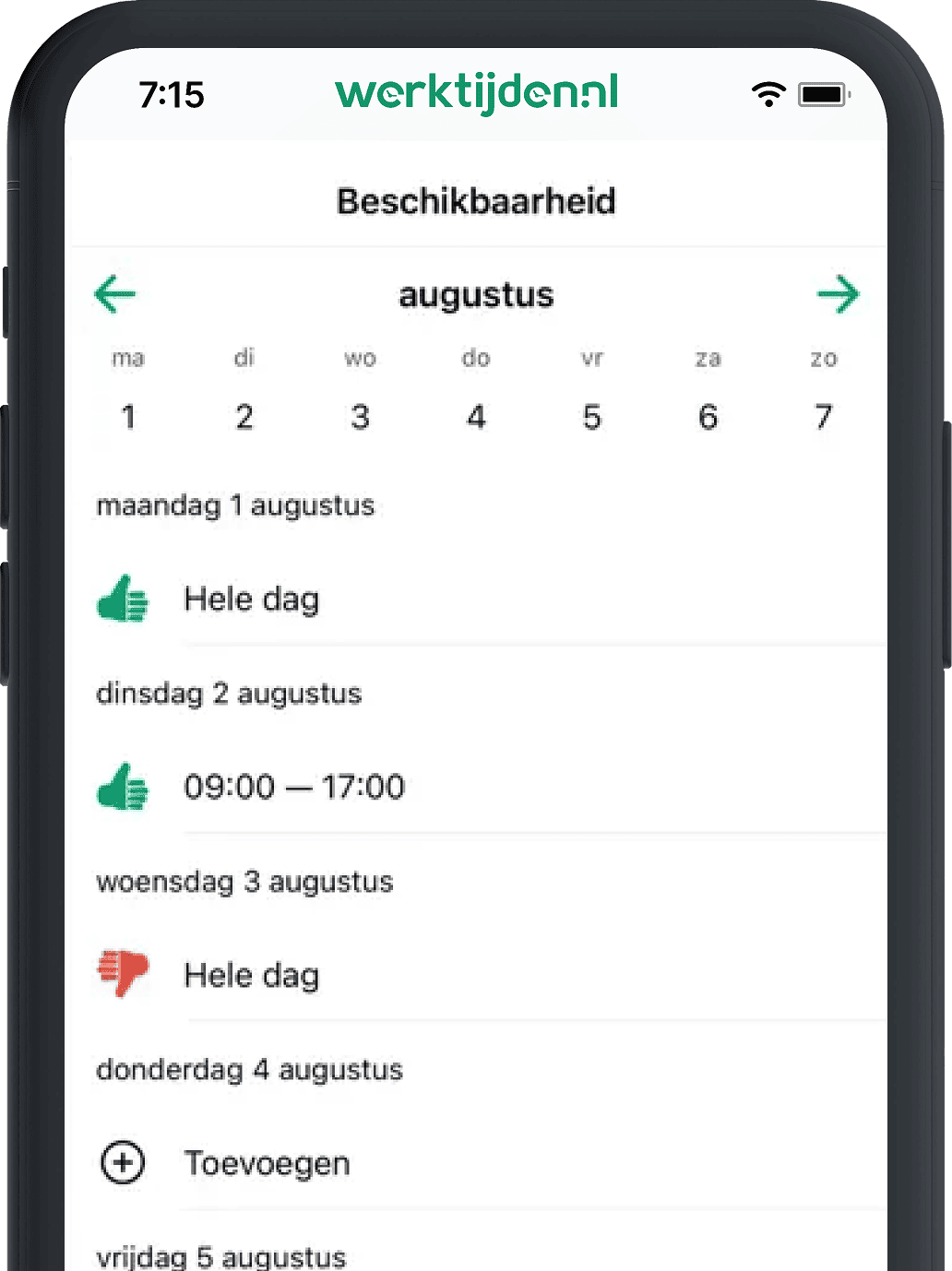Click the red thumbs down for woensdag 3 augustus
Image resolution: width=952 pixels, height=1271 pixels.
point(122,975)
